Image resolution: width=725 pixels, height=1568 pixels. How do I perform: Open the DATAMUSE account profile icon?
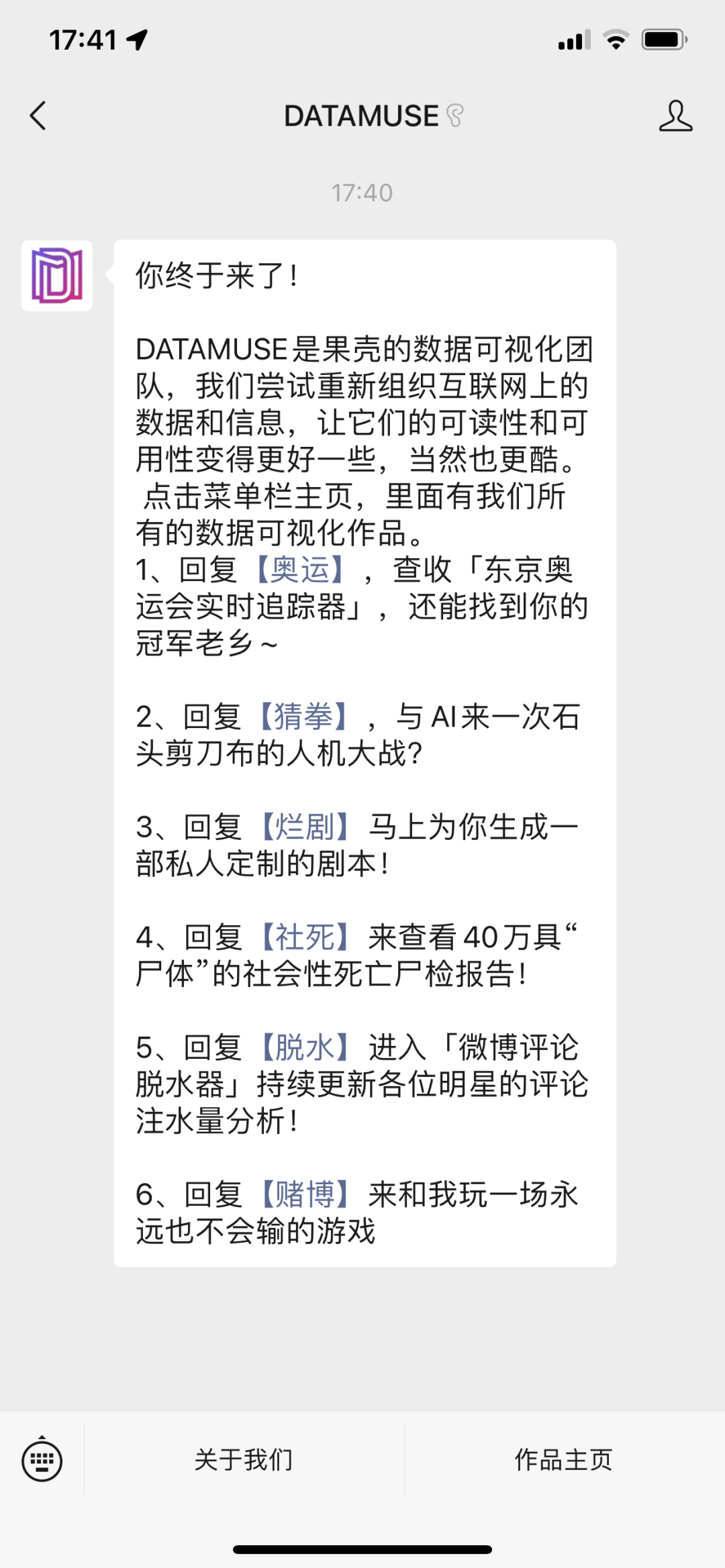pyautogui.click(x=675, y=116)
